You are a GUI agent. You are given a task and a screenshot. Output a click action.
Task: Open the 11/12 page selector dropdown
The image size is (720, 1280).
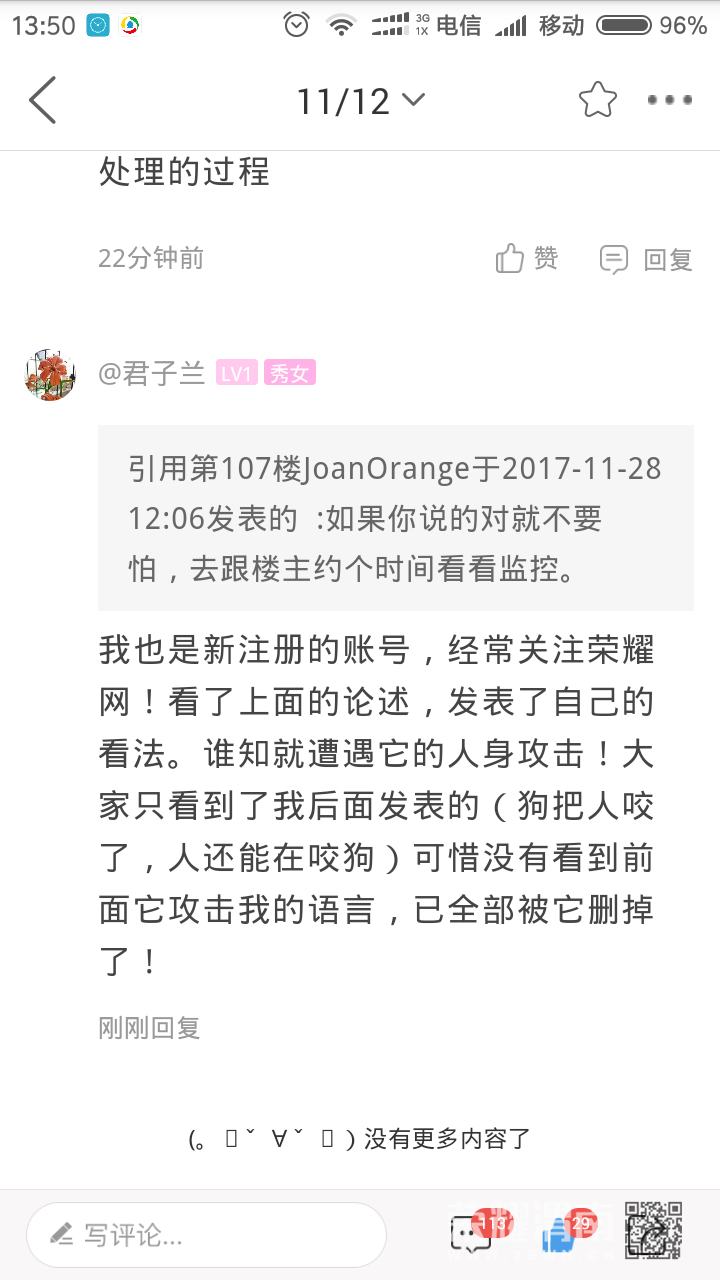[360, 101]
